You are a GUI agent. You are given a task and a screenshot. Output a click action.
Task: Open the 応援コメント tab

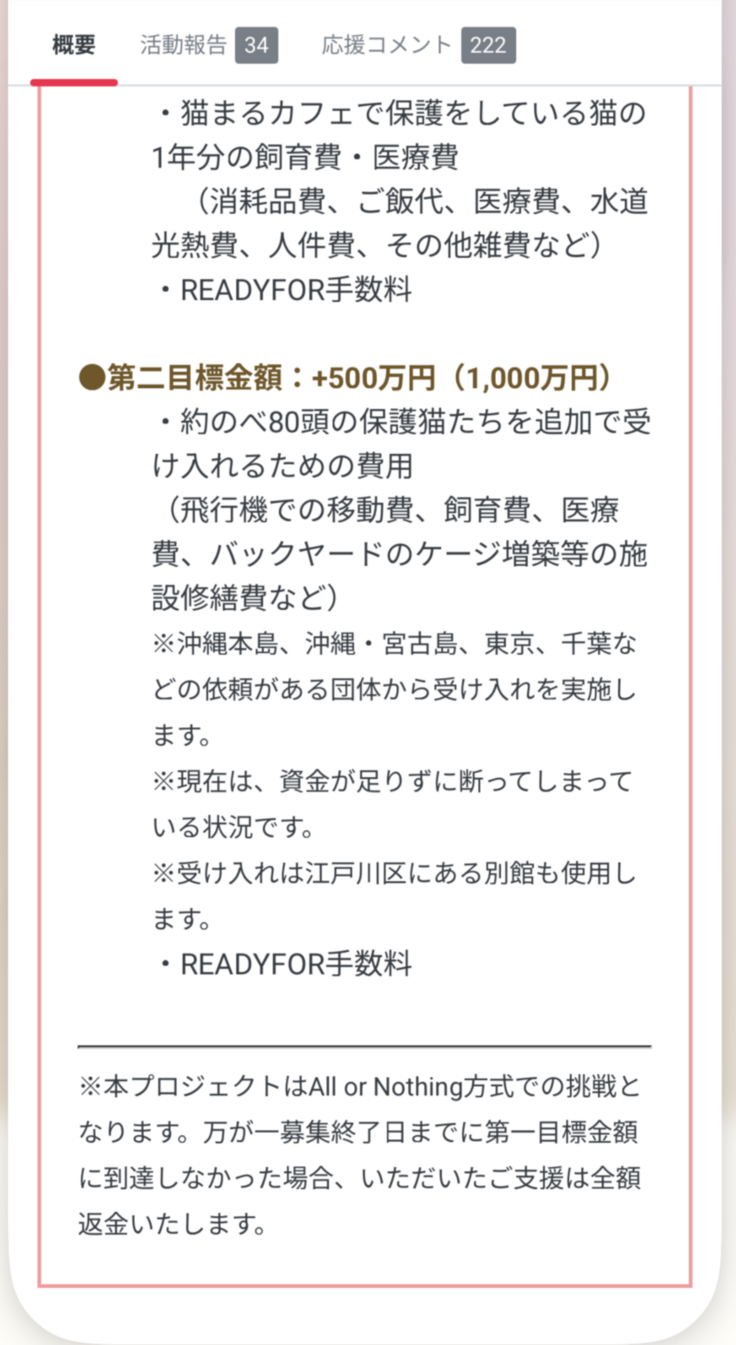418,45
